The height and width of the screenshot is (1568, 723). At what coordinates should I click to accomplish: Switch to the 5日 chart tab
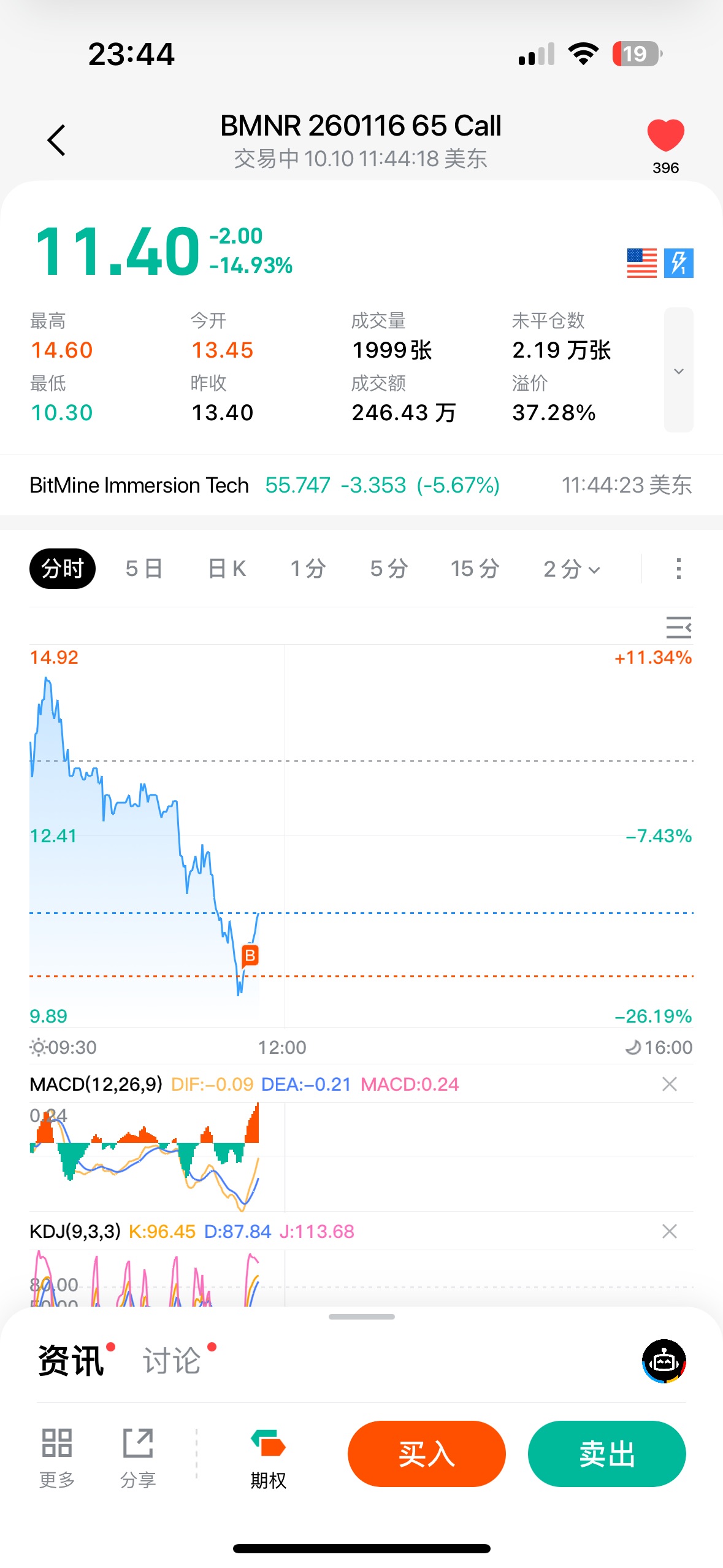click(144, 569)
